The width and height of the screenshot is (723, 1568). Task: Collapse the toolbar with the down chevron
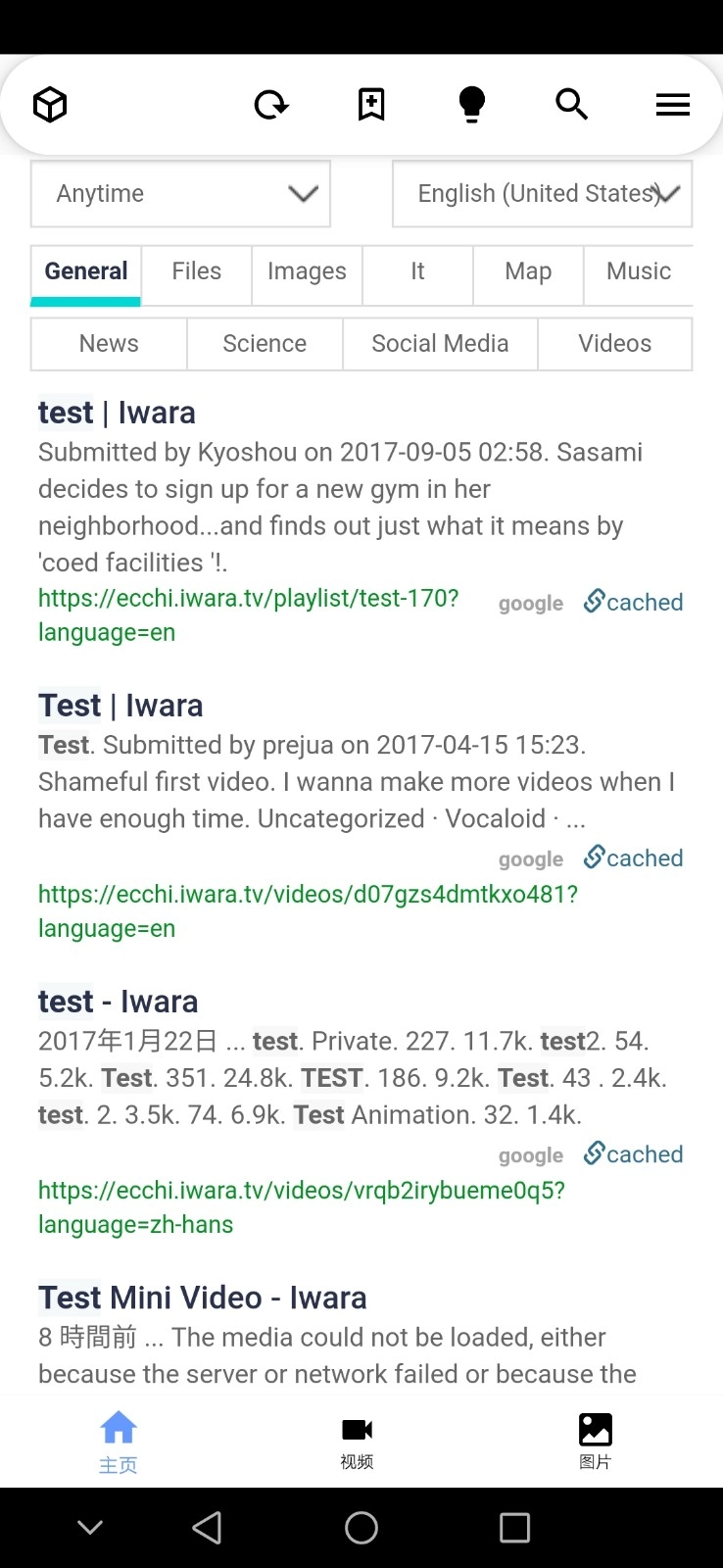coord(90,1527)
